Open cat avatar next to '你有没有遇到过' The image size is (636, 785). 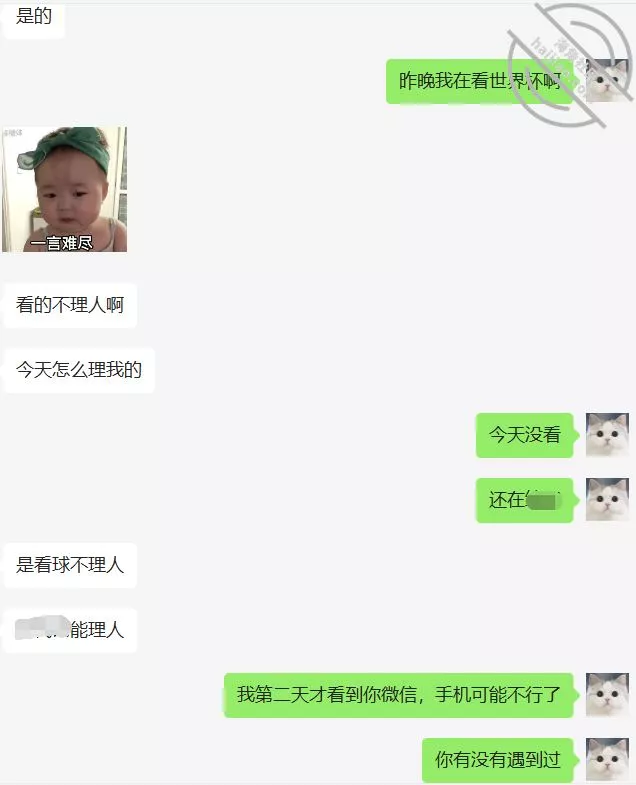tap(606, 759)
